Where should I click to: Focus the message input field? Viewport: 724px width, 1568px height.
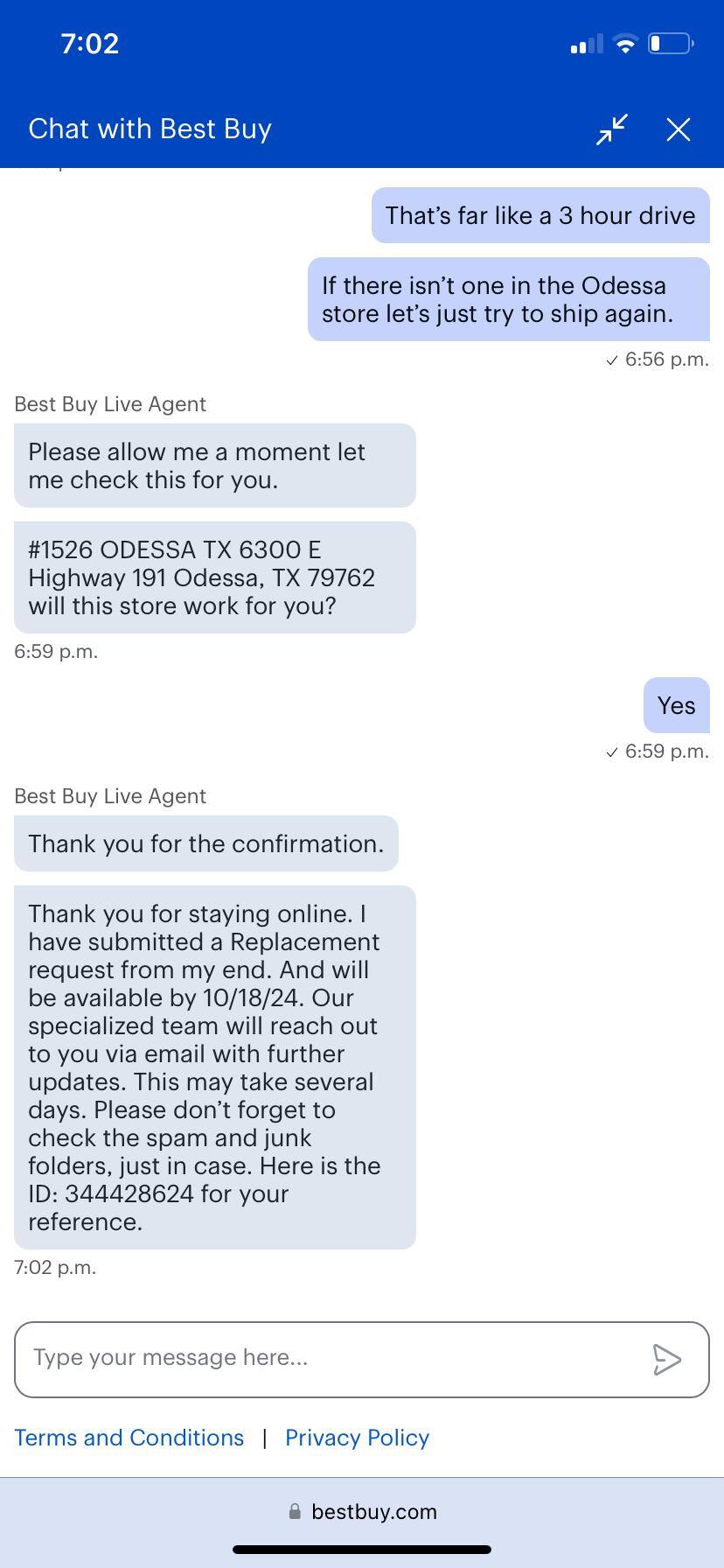pyautogui.click(x=332, y=1358)
